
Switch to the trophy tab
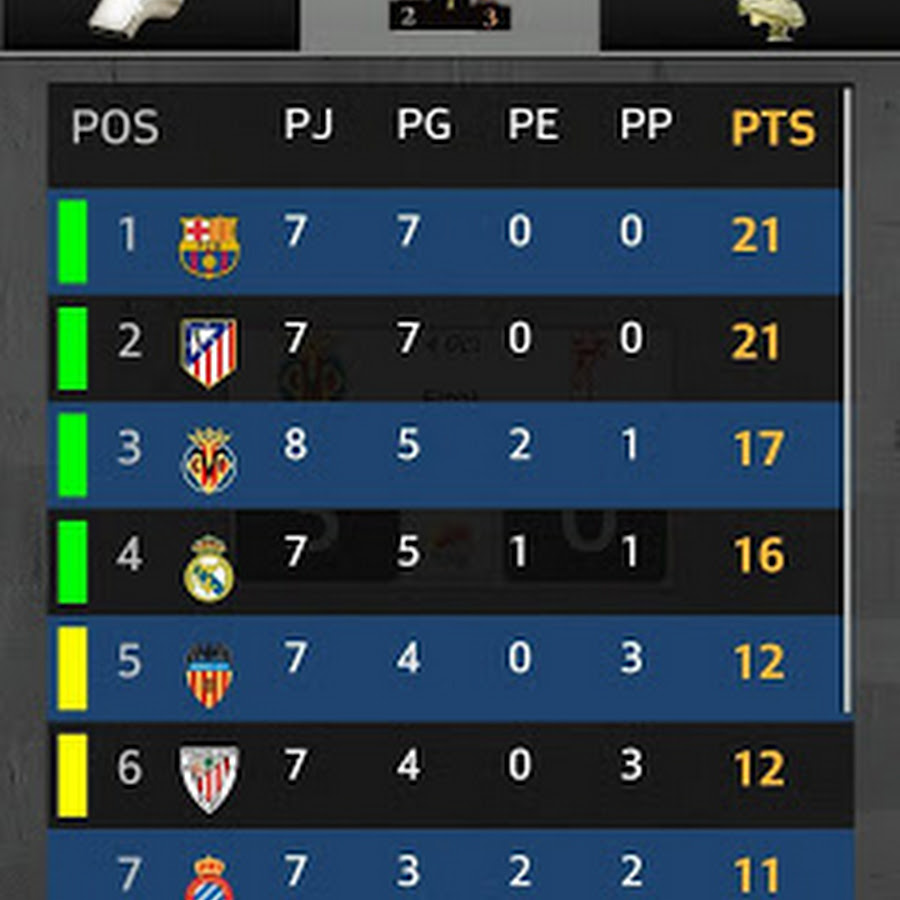(x=750, y=20)
